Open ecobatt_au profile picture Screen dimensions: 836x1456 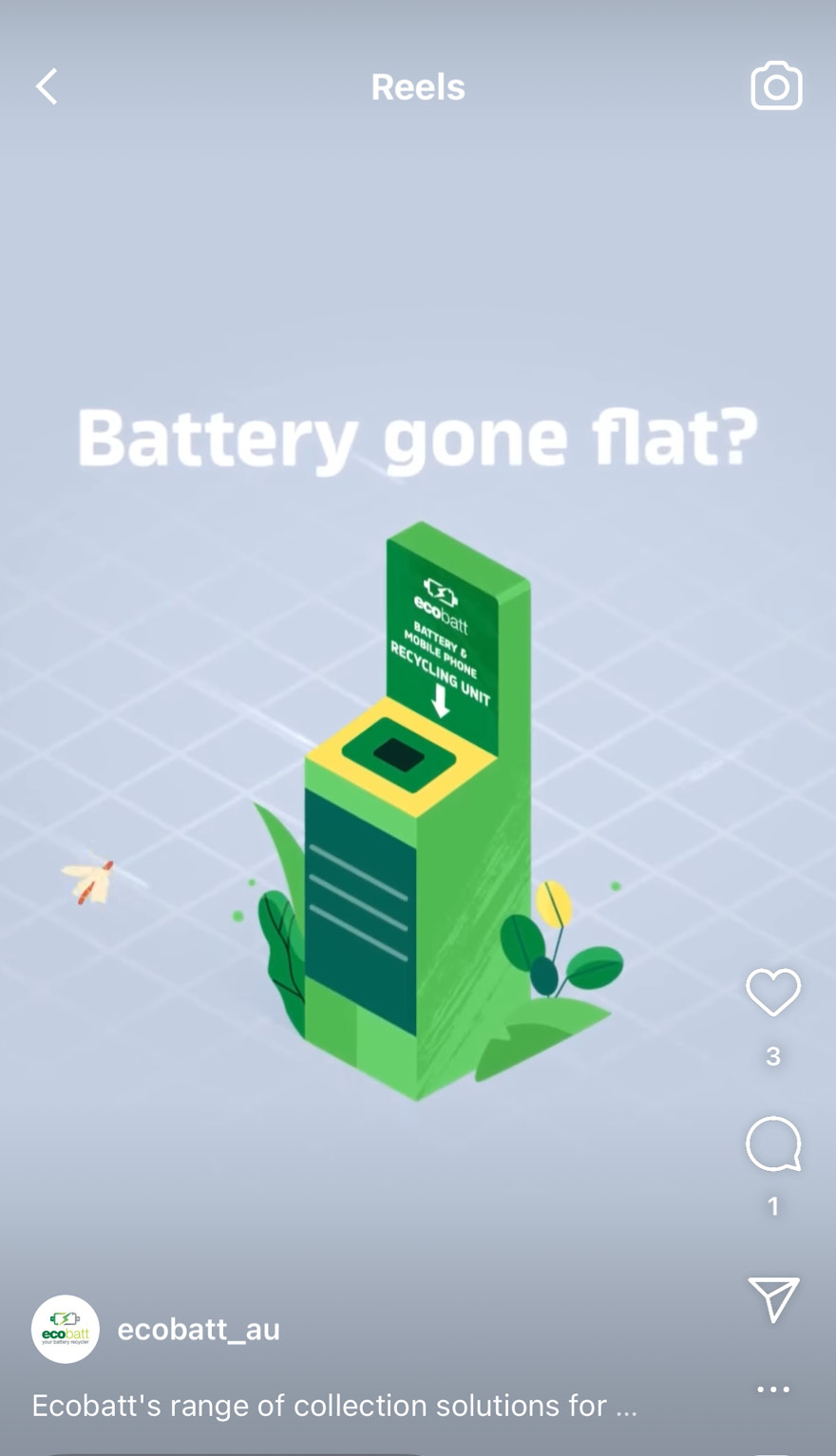[x=66, y=1329]
